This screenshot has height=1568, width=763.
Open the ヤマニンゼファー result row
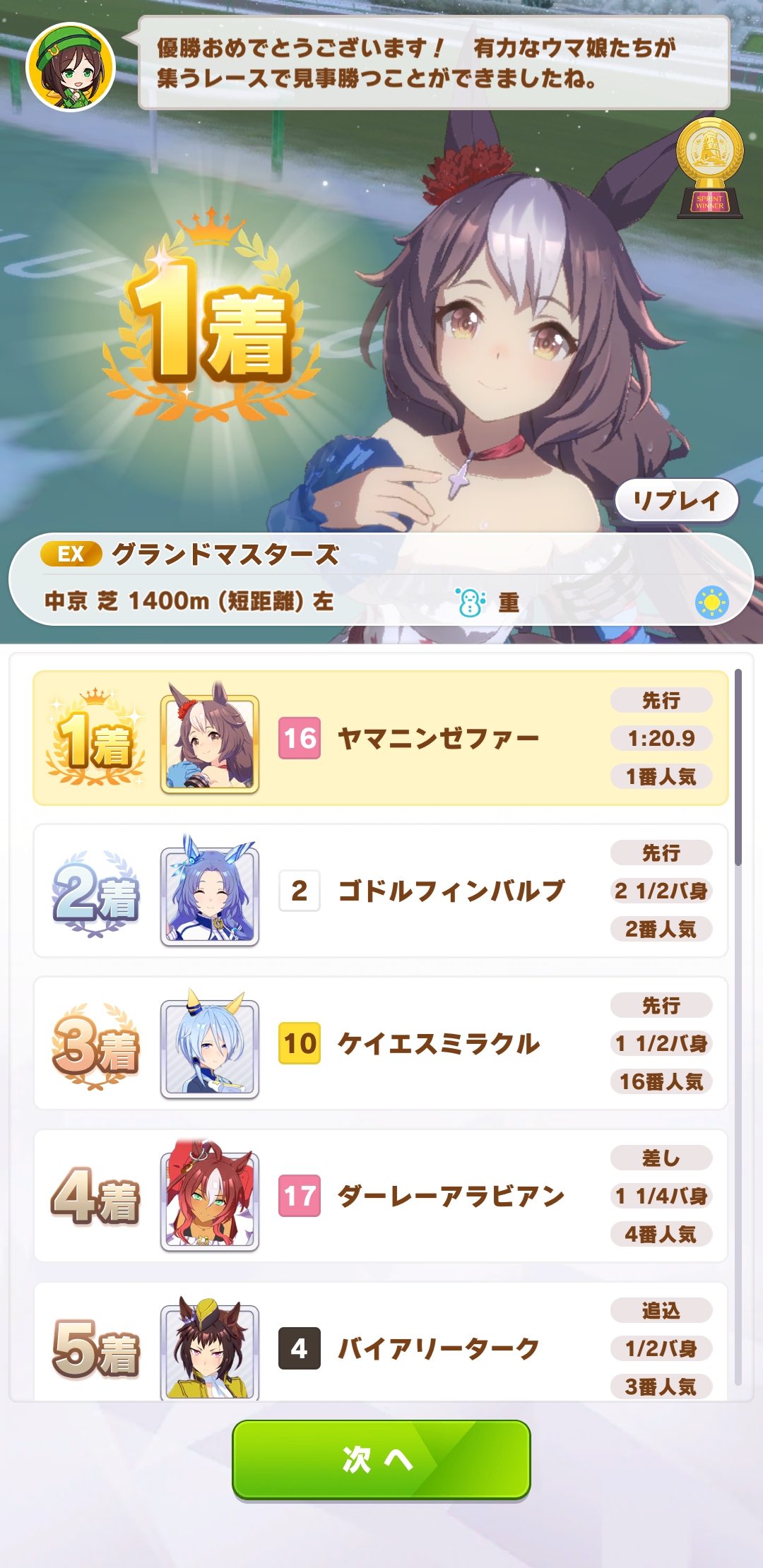[x=438, y=739]
